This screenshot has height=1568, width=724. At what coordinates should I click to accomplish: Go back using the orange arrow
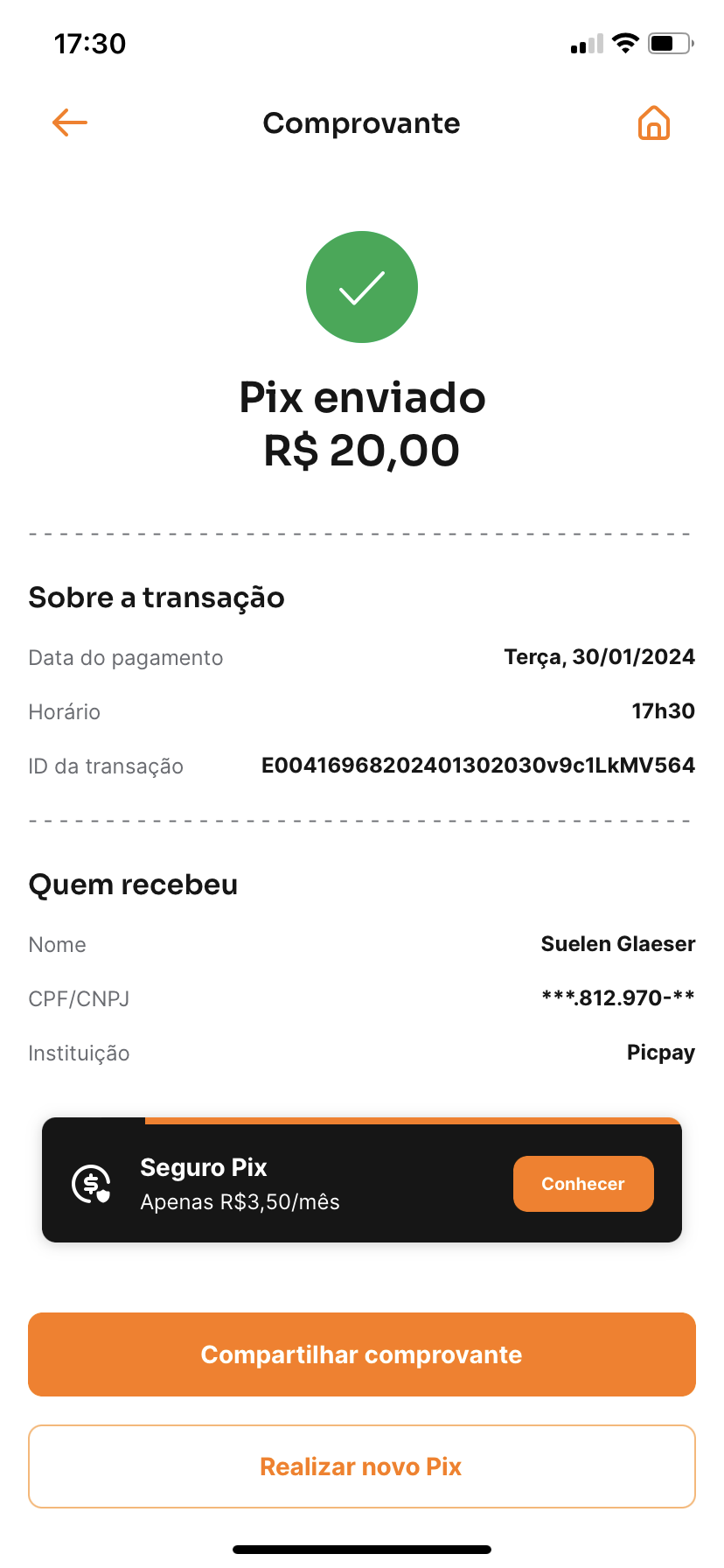[x=70, y=122]
